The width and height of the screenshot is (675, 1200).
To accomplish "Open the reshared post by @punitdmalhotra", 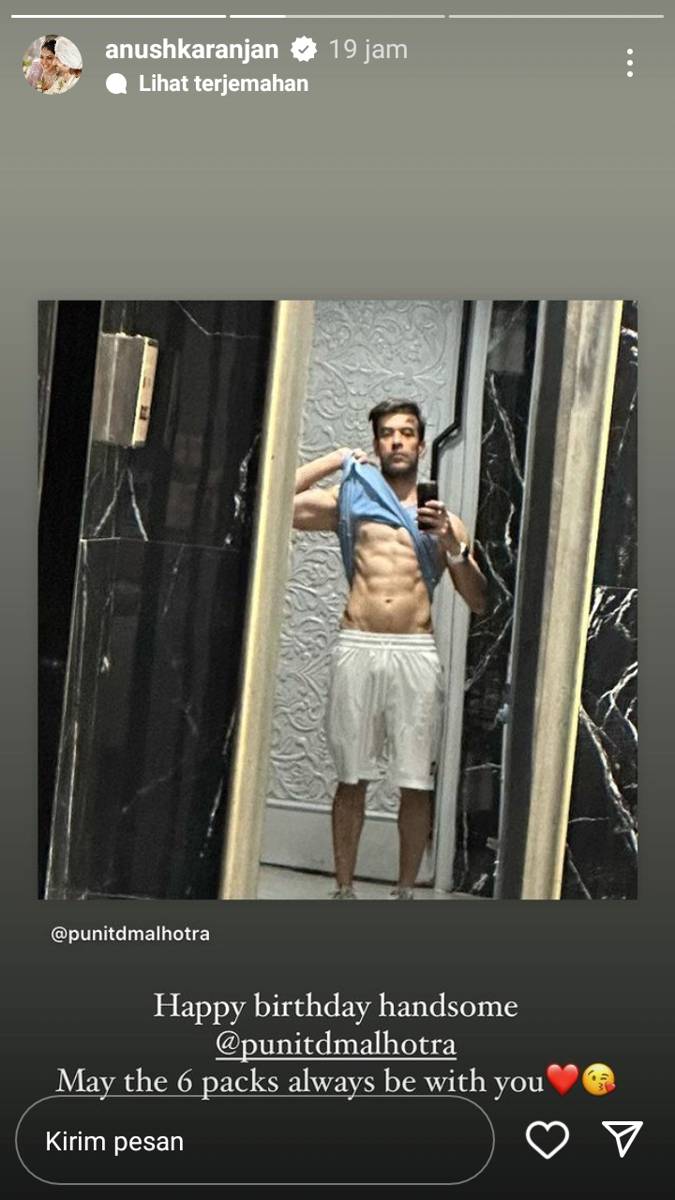I will 337,600.
